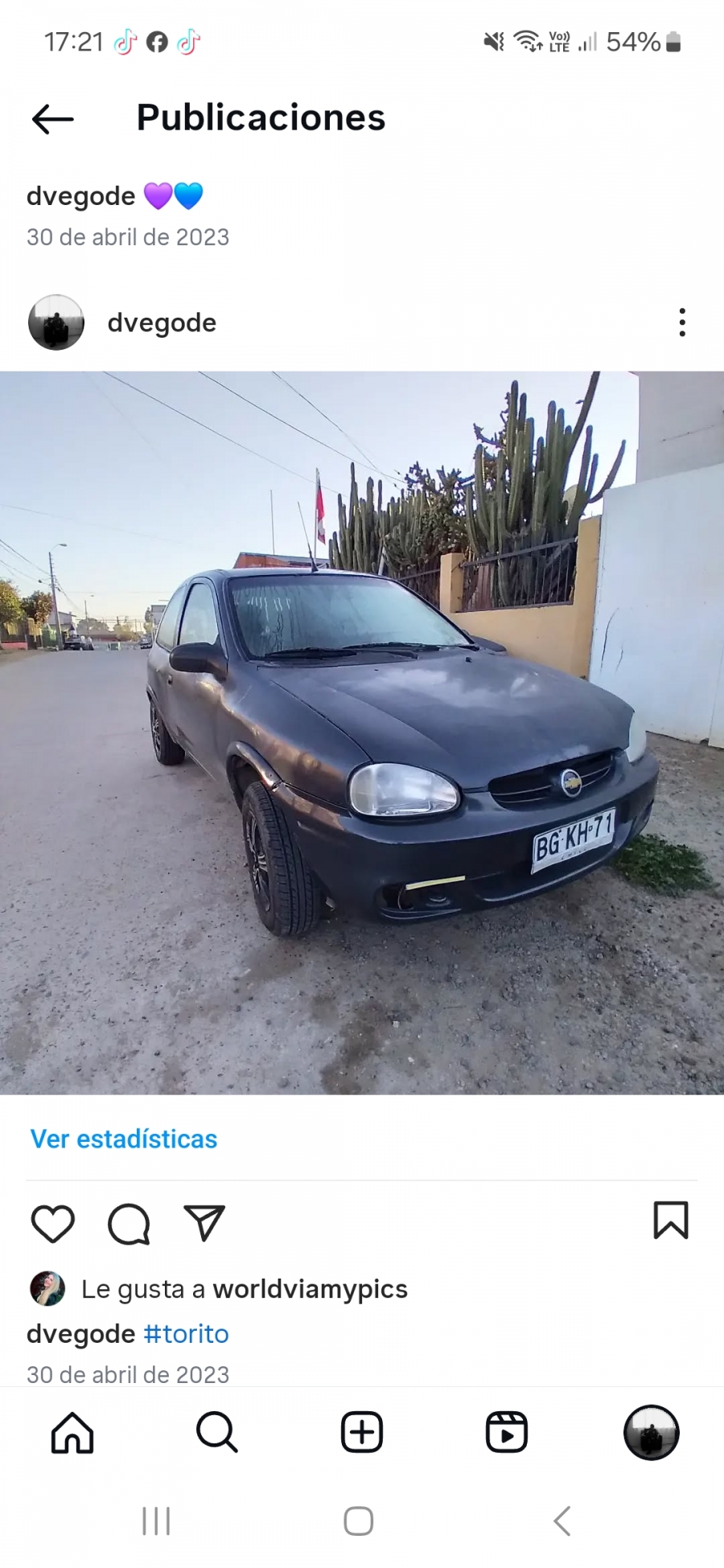Image resolution: width=724 pixels, height=1568 pixels.
Task: Switch to the Search tab
Action: tap(217, 1432)
